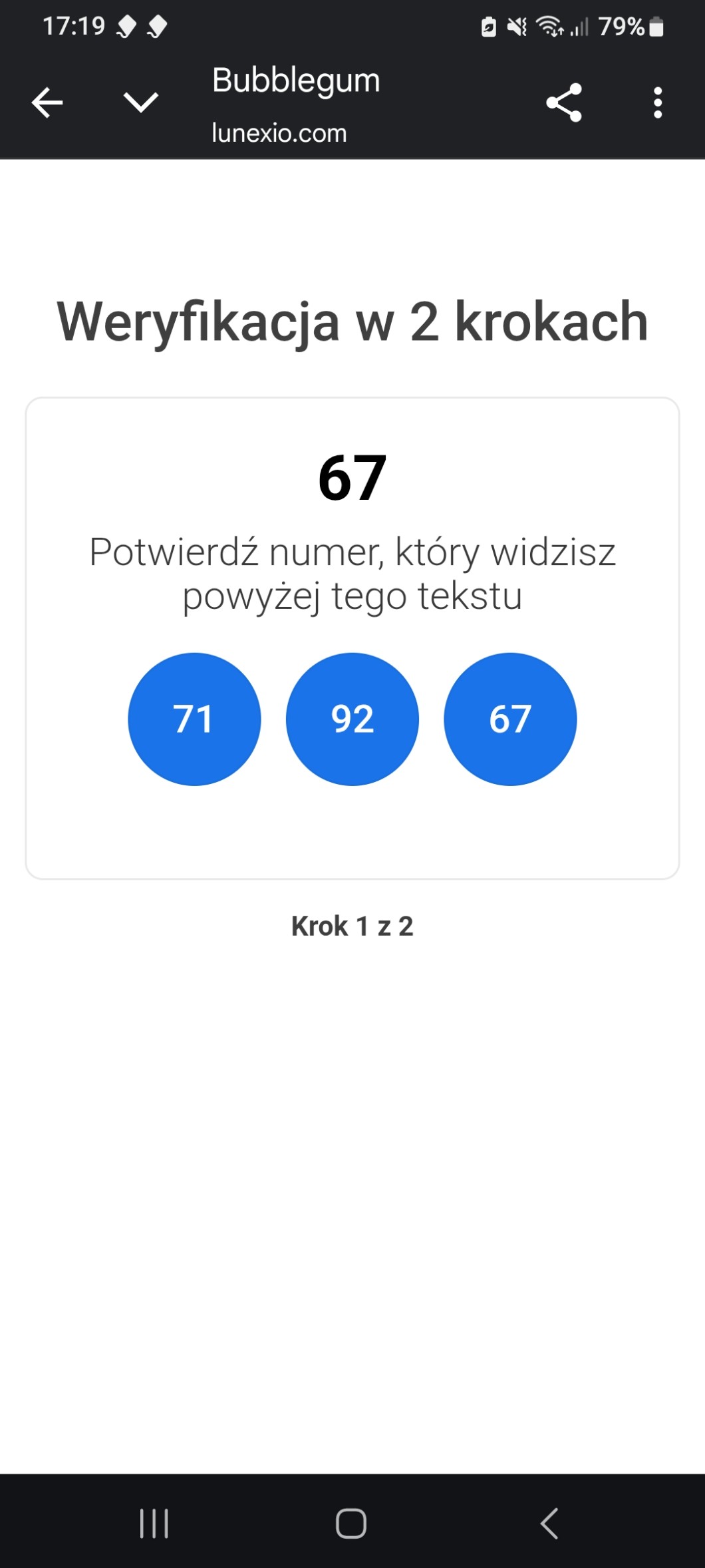Image resolution: width=705 pixels, height=1568 pixels.
Task: Share the lunexio.com page
Action: pos(564,103)
